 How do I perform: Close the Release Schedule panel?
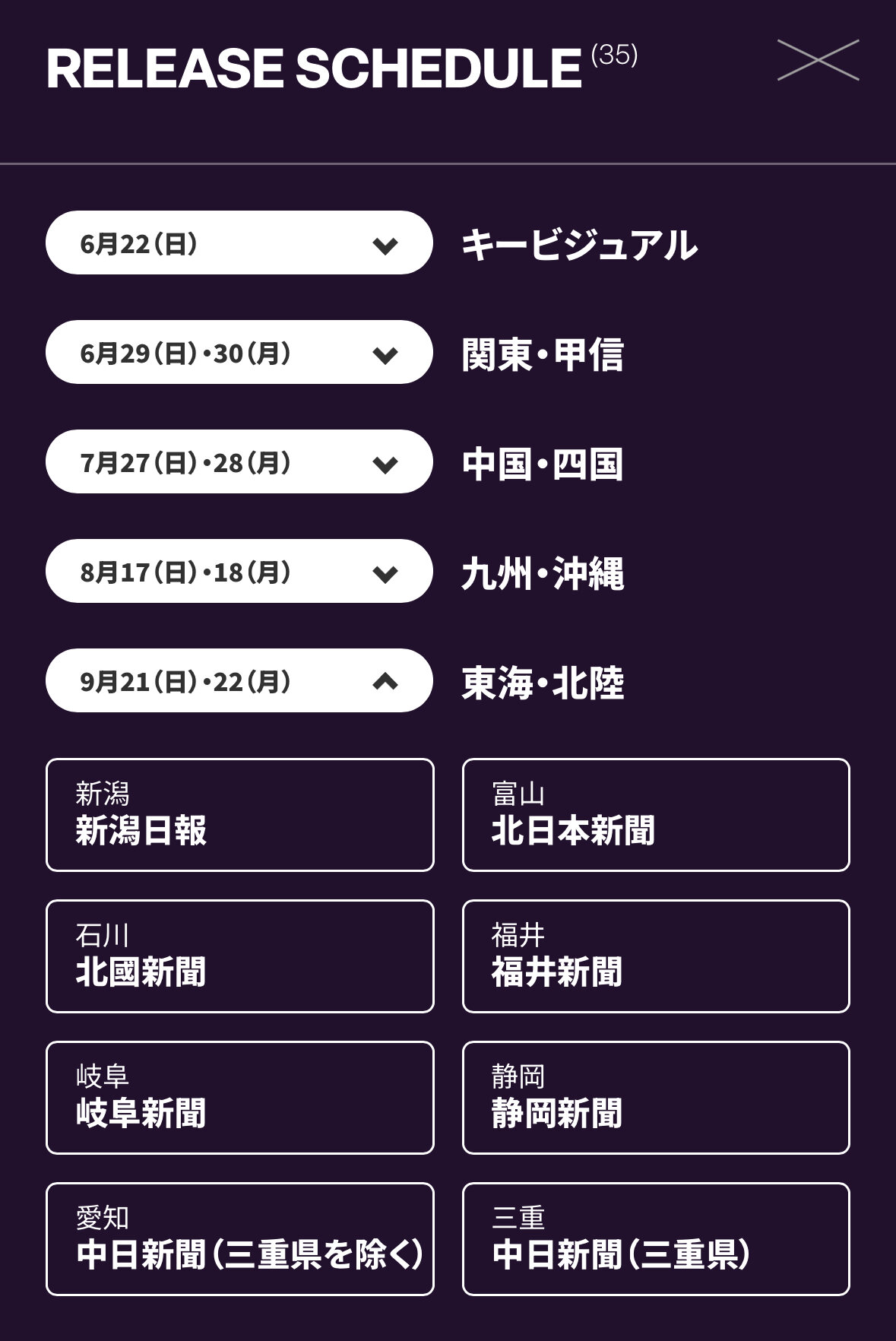tap(818, 60)
